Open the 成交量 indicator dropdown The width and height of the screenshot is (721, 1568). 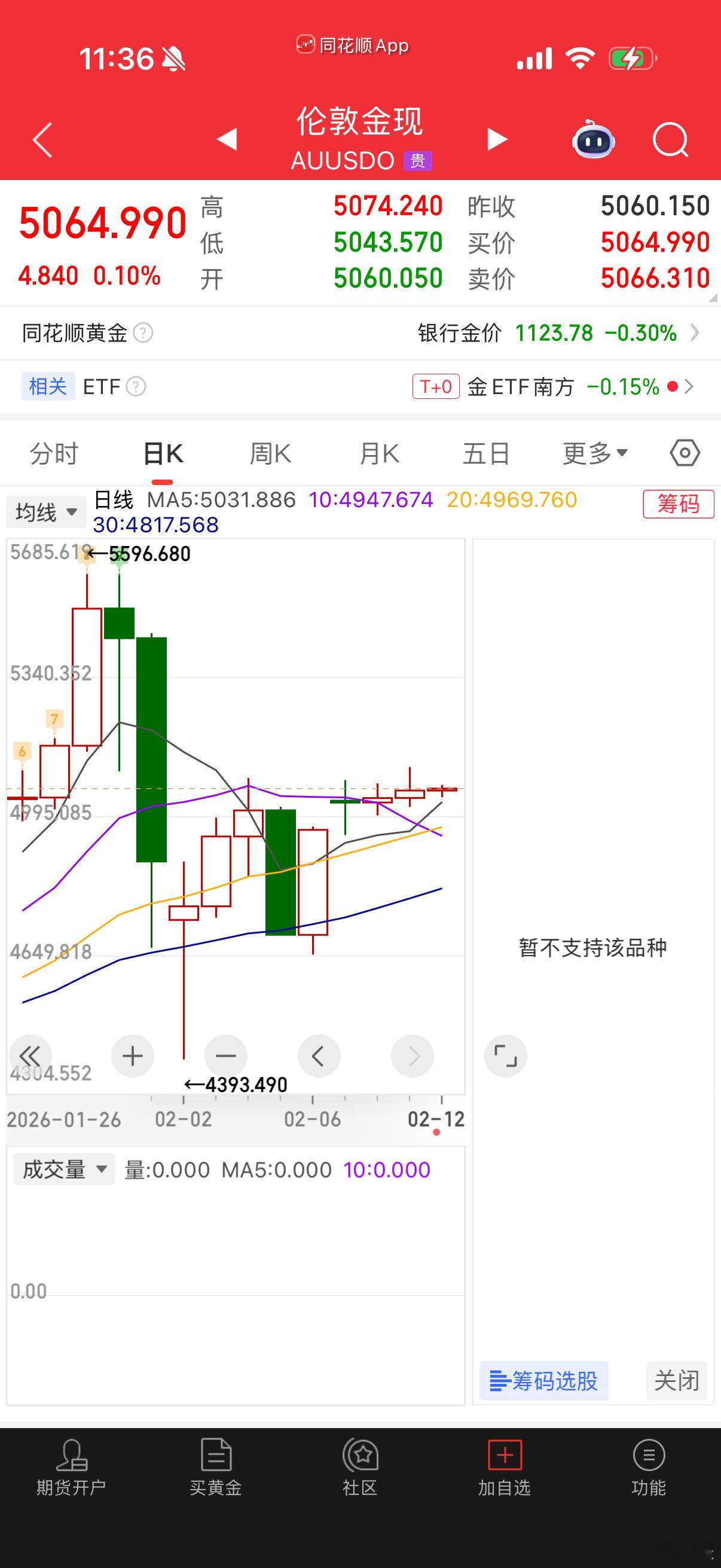coord(63,1169)
